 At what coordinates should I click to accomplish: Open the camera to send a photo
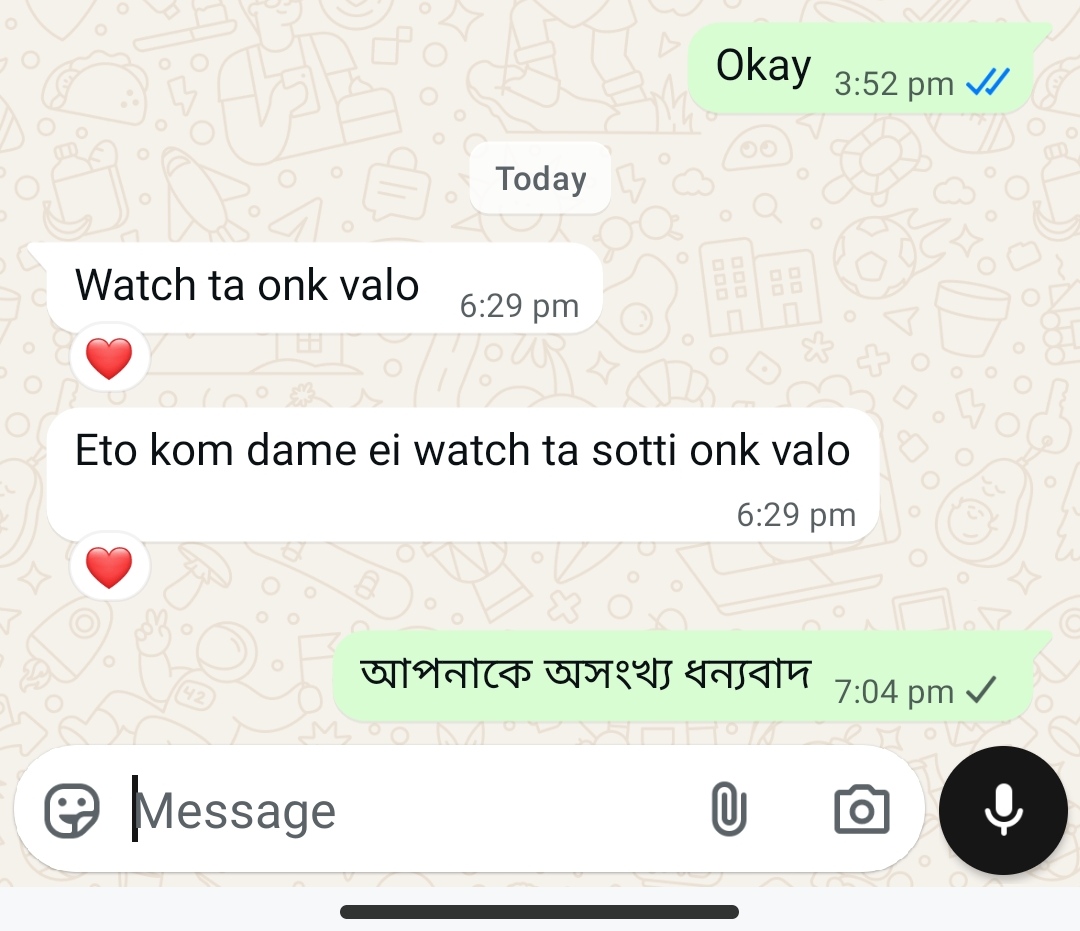(861, 809)
